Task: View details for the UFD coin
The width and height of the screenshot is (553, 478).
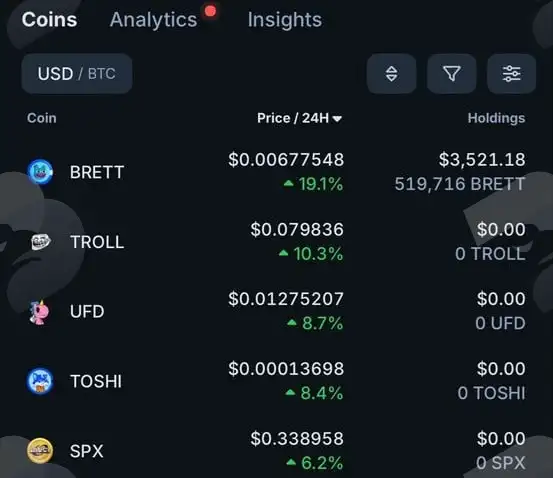Action: point(276,311)
